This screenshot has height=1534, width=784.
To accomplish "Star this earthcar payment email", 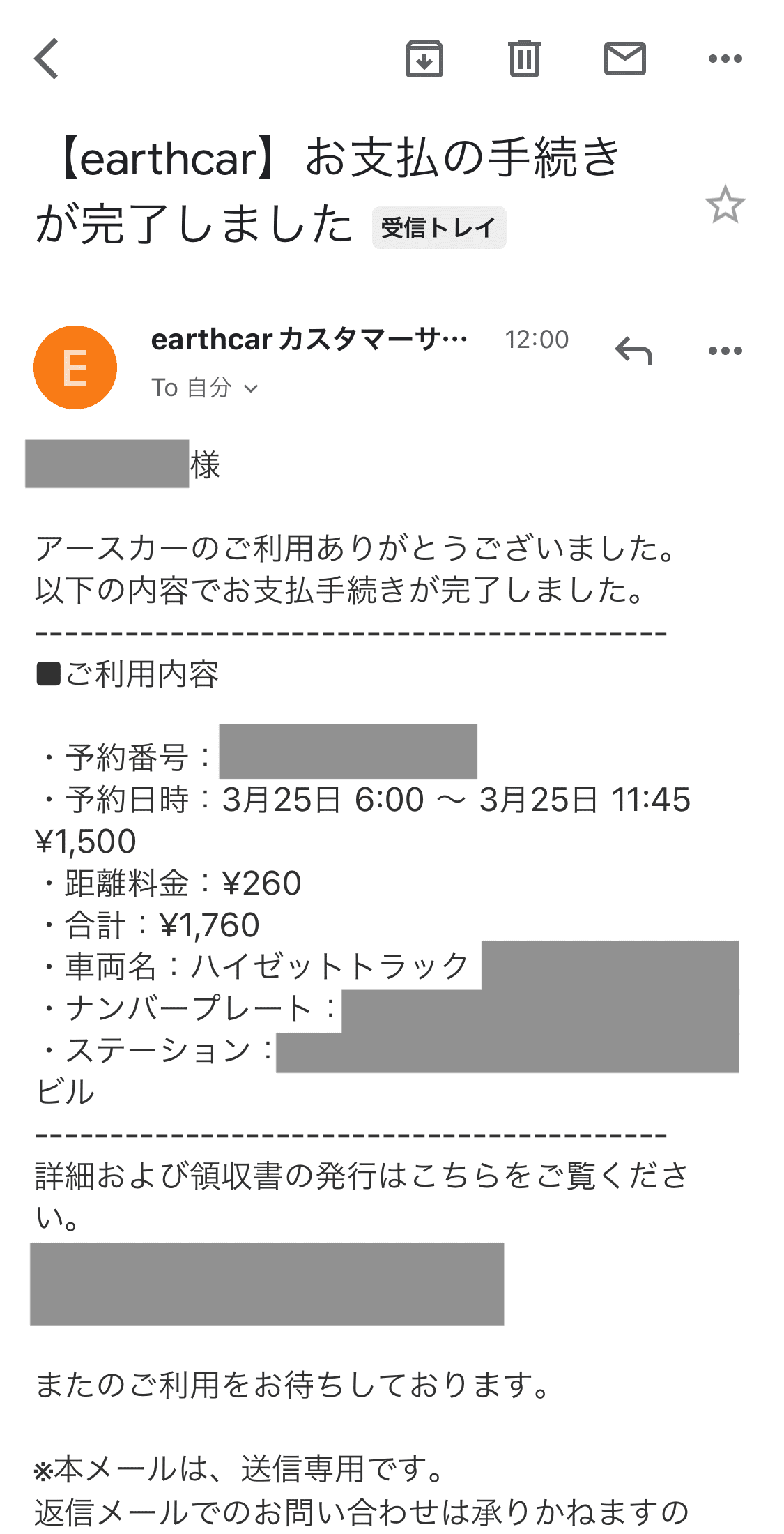I will point(725,205).
